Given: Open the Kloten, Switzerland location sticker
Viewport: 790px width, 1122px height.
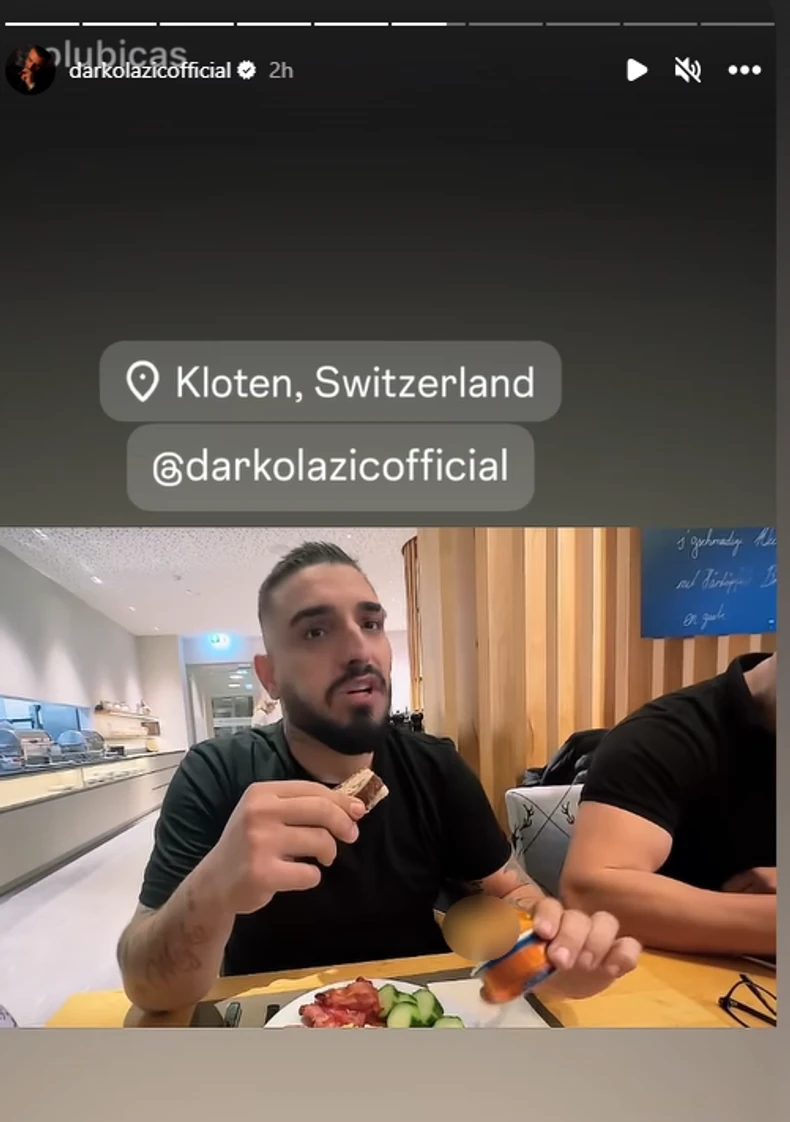Looking at the screenshot, I should tap(330, 382).
